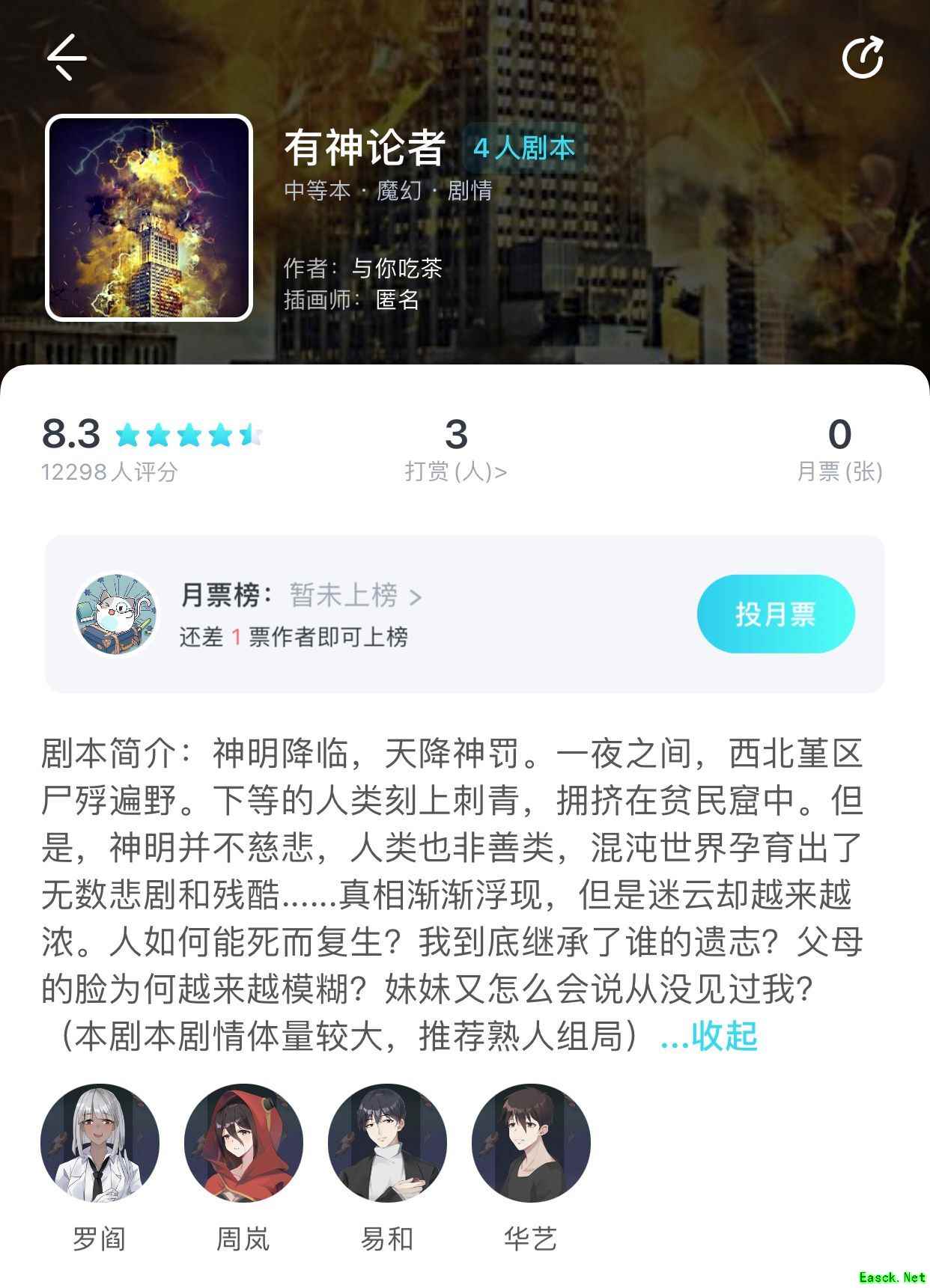Go back using the arrow icon

[67, 57]
